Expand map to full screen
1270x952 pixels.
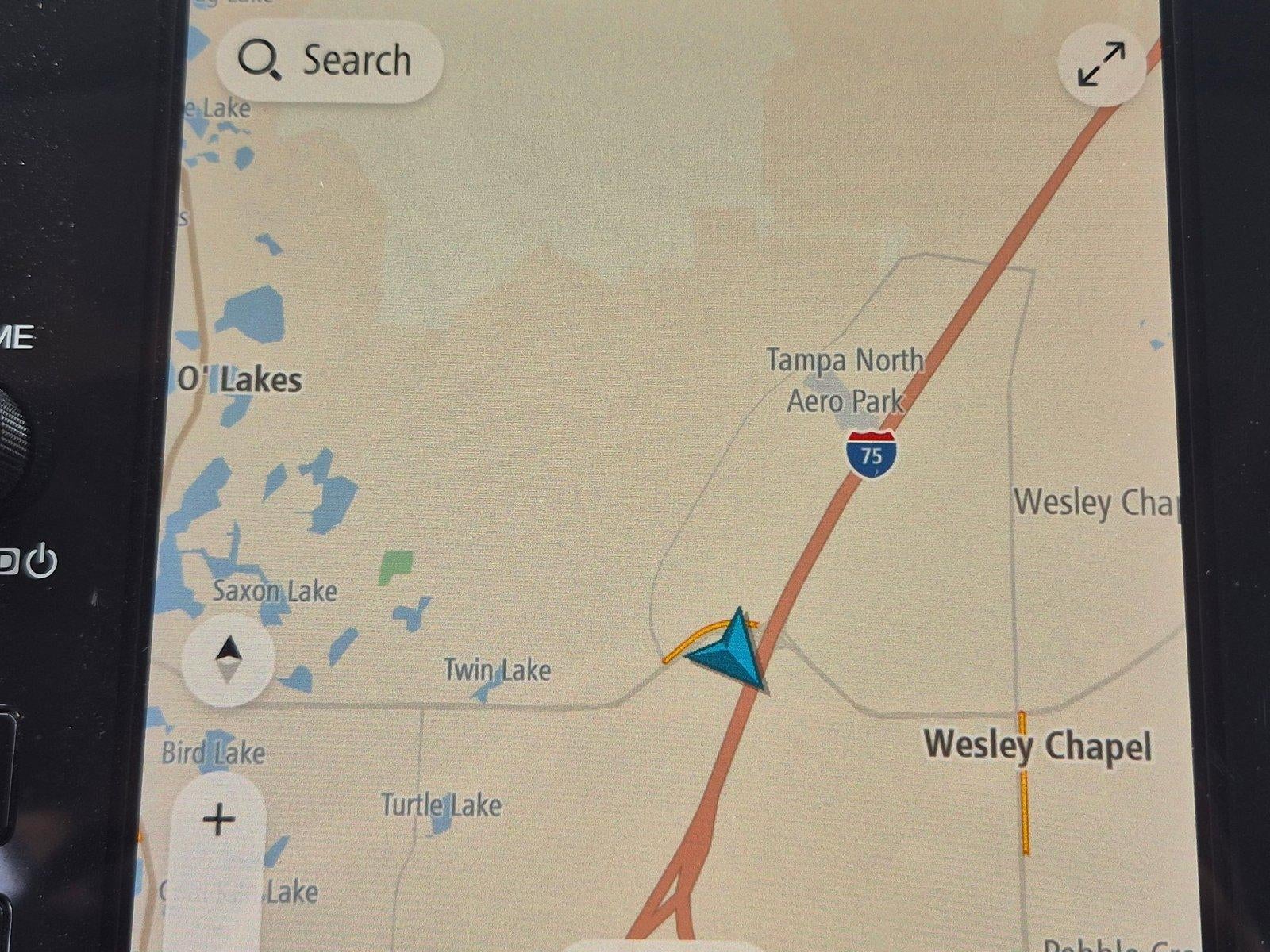[1101, 63]
